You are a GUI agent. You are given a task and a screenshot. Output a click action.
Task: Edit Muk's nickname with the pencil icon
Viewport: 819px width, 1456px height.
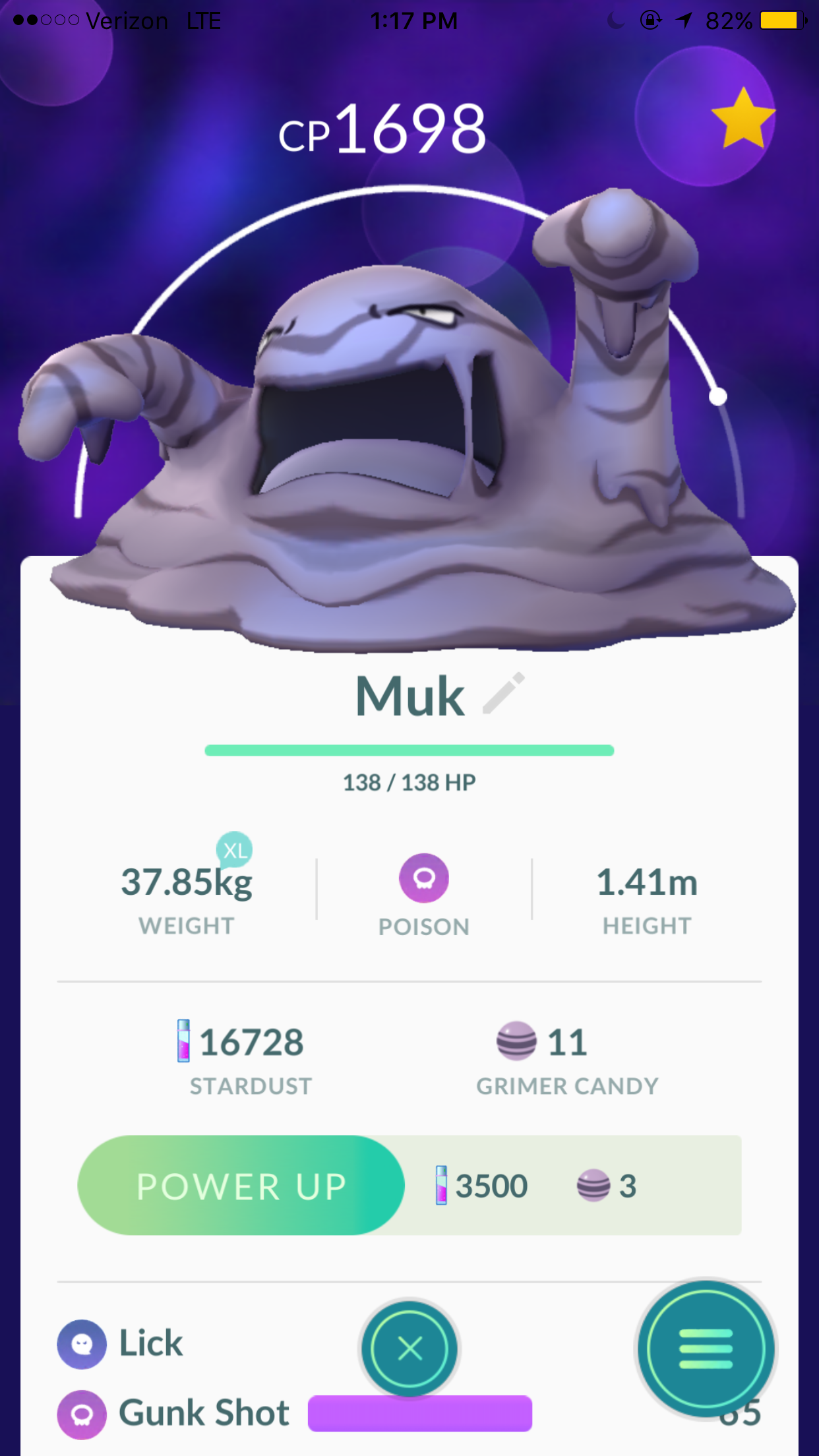pyautogui.click(x=504, y=693)
